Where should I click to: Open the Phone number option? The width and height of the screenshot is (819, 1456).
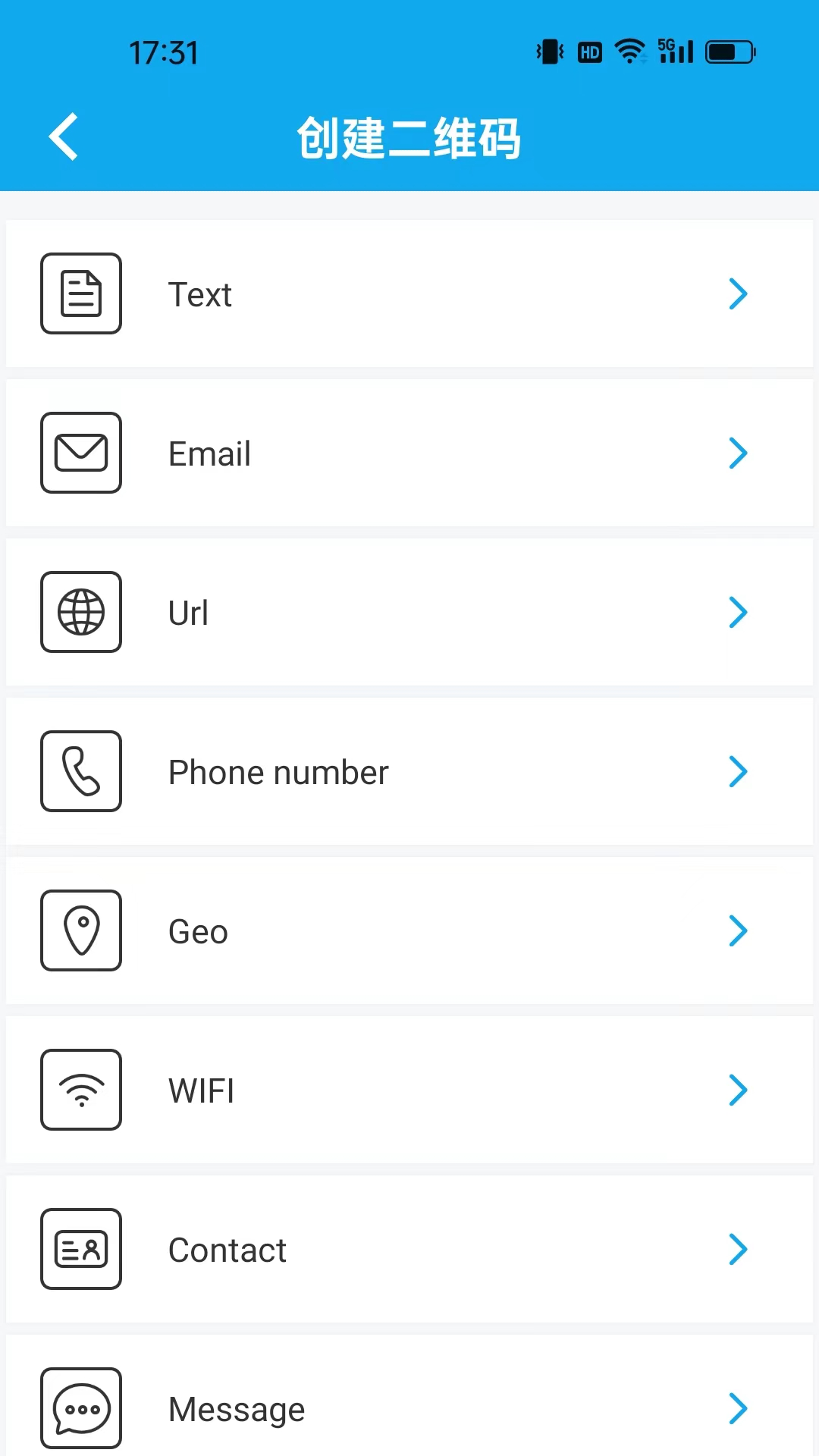[x=409, y=772]
